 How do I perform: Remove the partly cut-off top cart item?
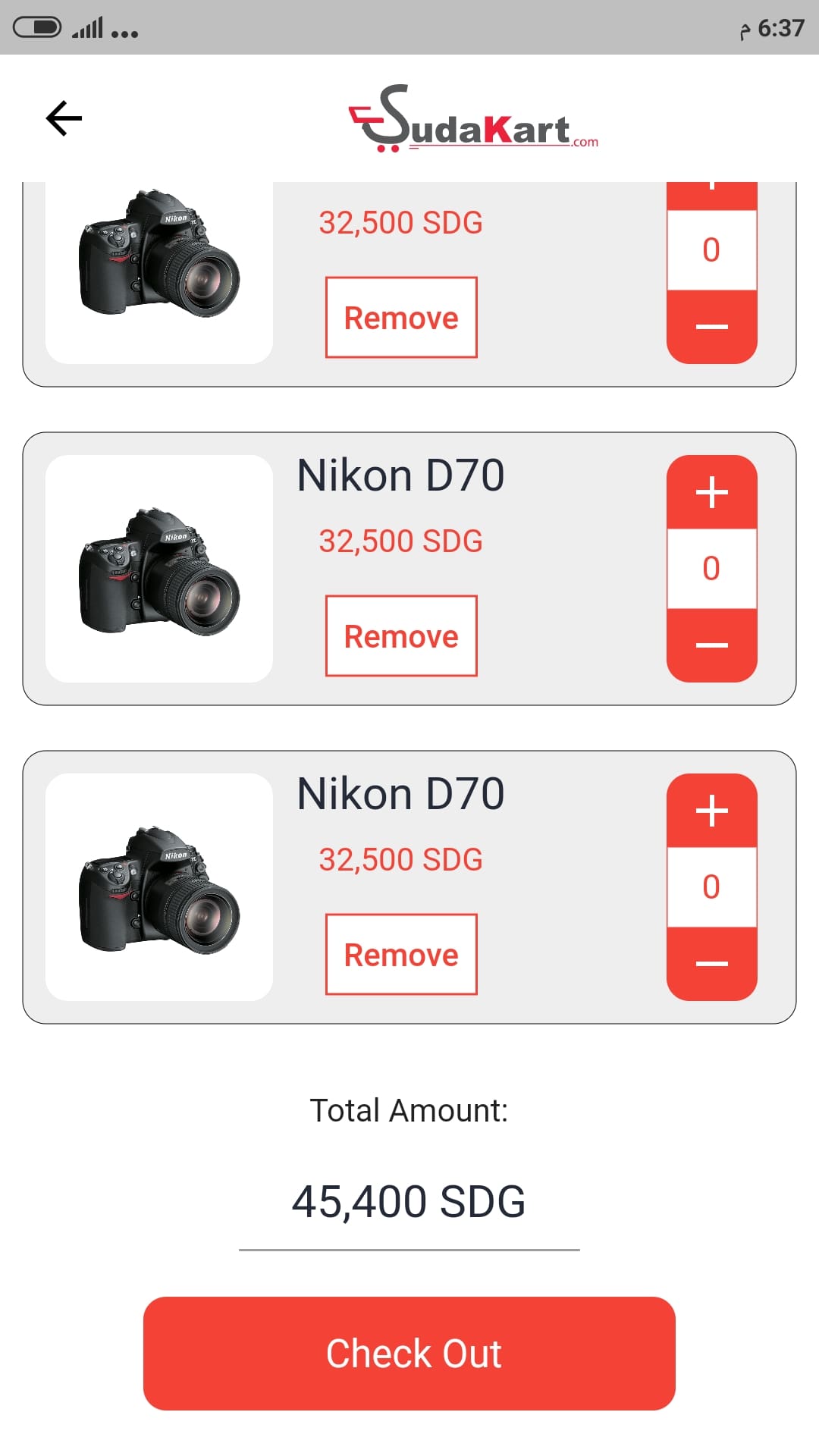pyautogui.click(x=401, y=317)
